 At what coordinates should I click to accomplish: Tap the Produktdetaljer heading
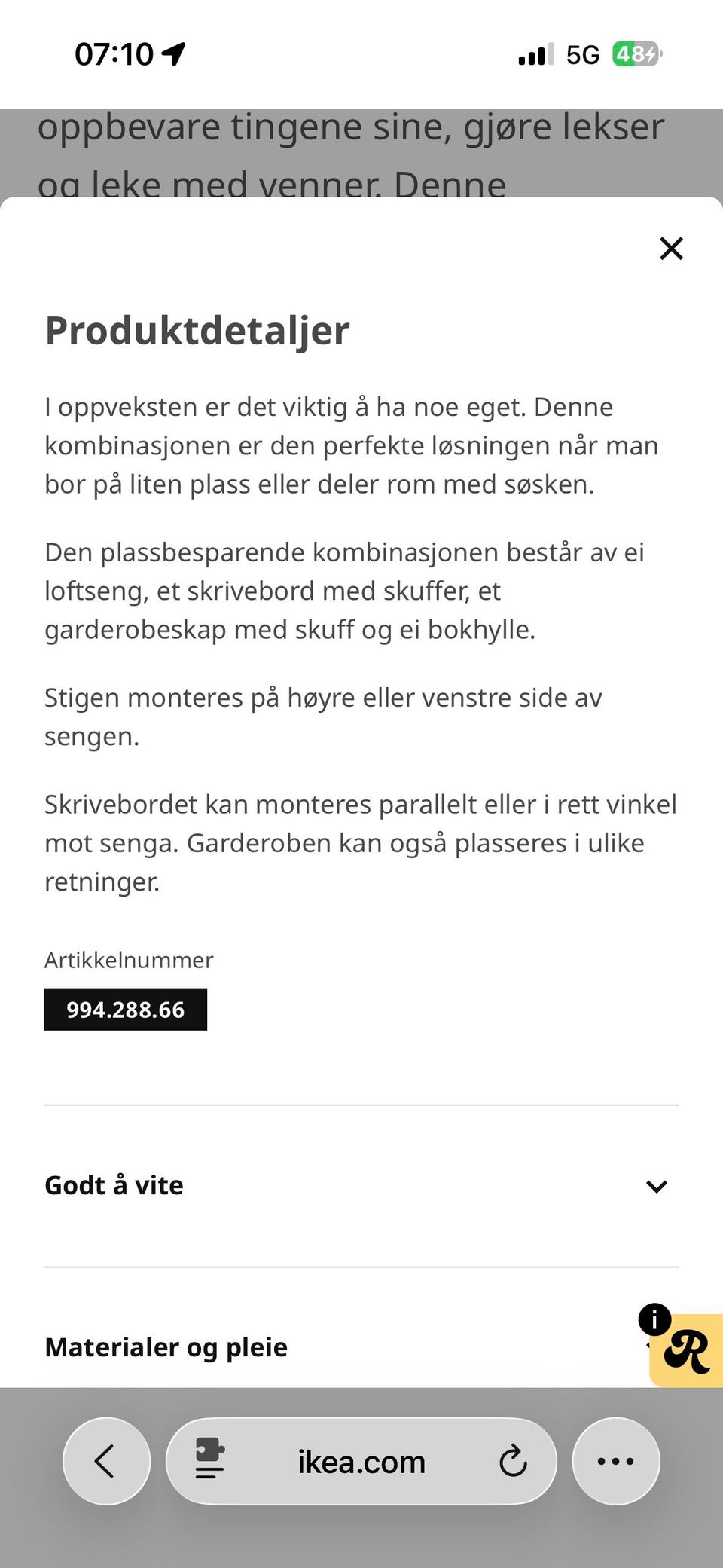click(197, 329)
